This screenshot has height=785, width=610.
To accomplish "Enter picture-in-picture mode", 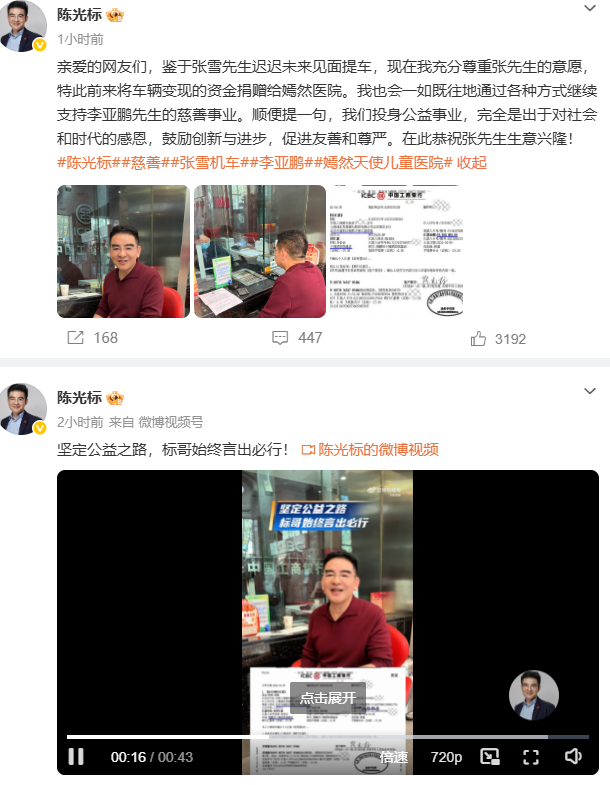I will [489, 756].
